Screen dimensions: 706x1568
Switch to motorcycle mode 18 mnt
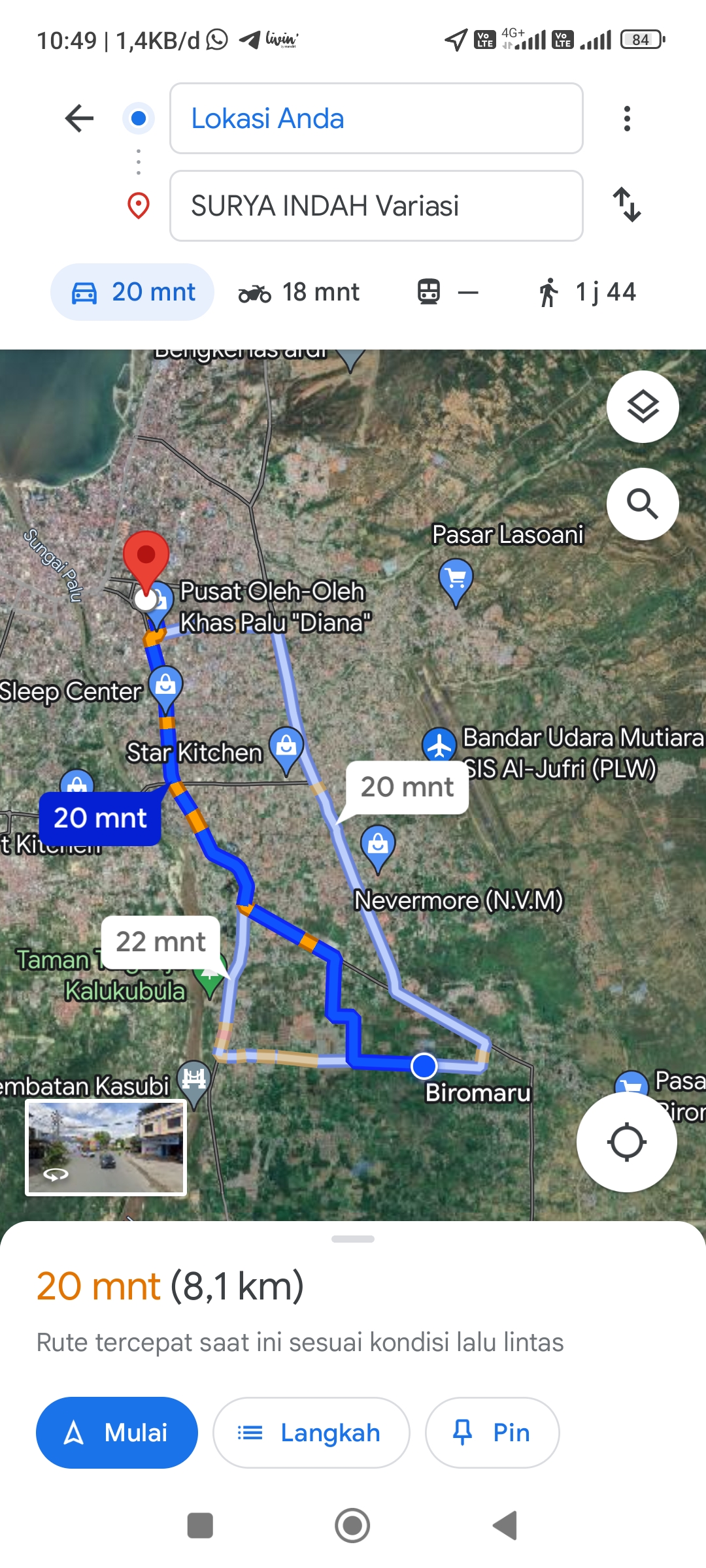click(x=299, y=292)
